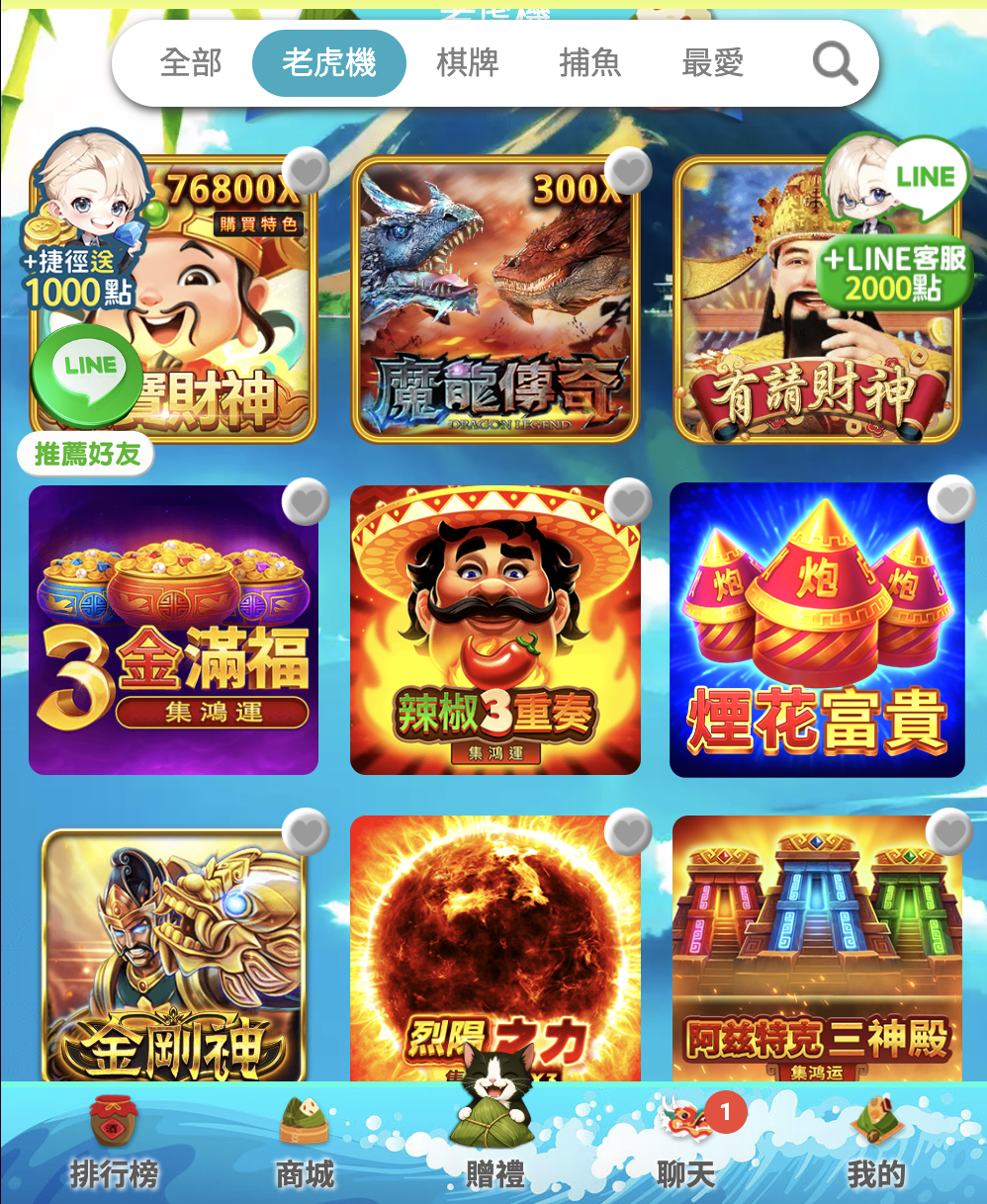This screenshot has width=987, height=1204.
Task: Play the 煙花富貴 slot game
Action: (x=817, y=631)
